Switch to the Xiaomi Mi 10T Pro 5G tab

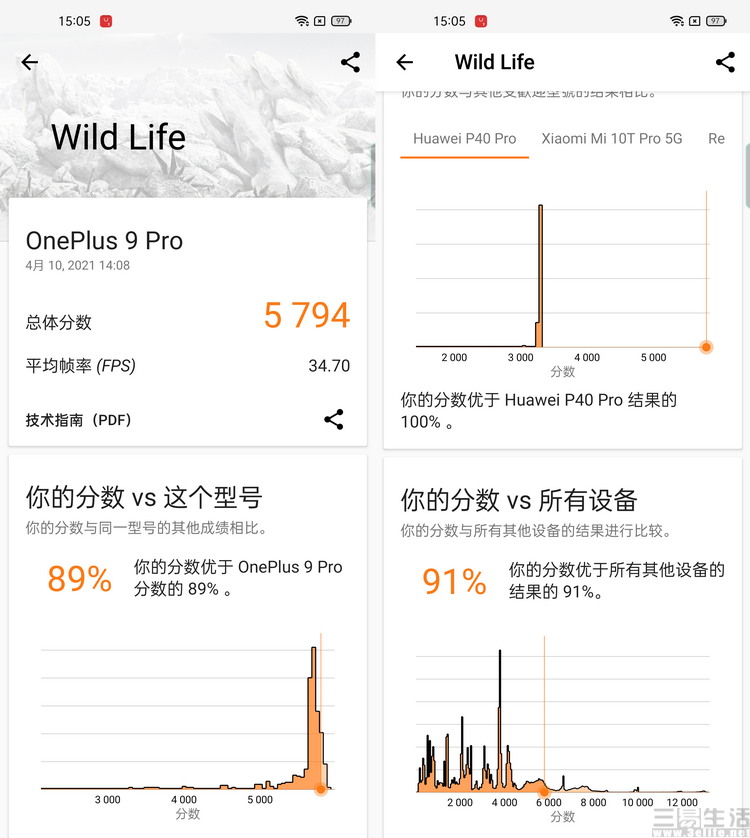pos(612,138)
